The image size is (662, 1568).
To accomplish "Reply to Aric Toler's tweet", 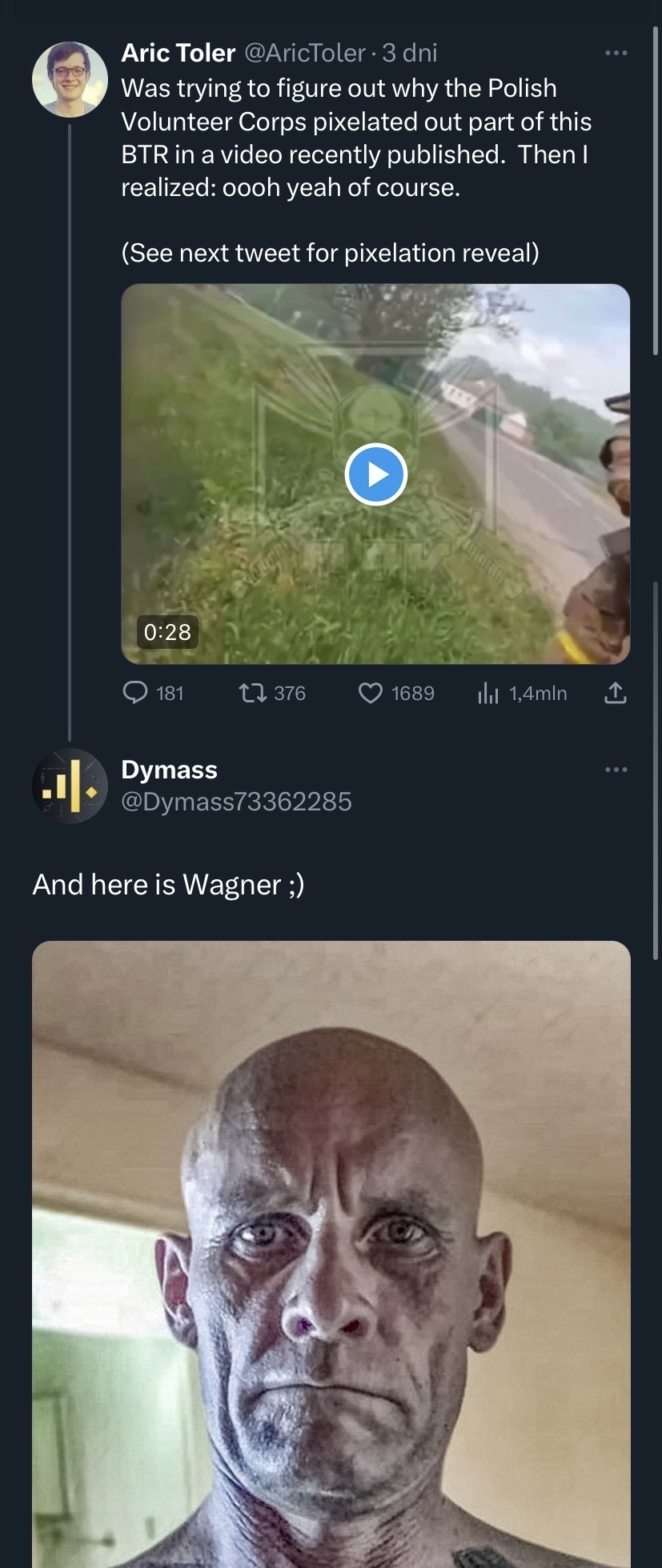I will click(x=135, y=693).
